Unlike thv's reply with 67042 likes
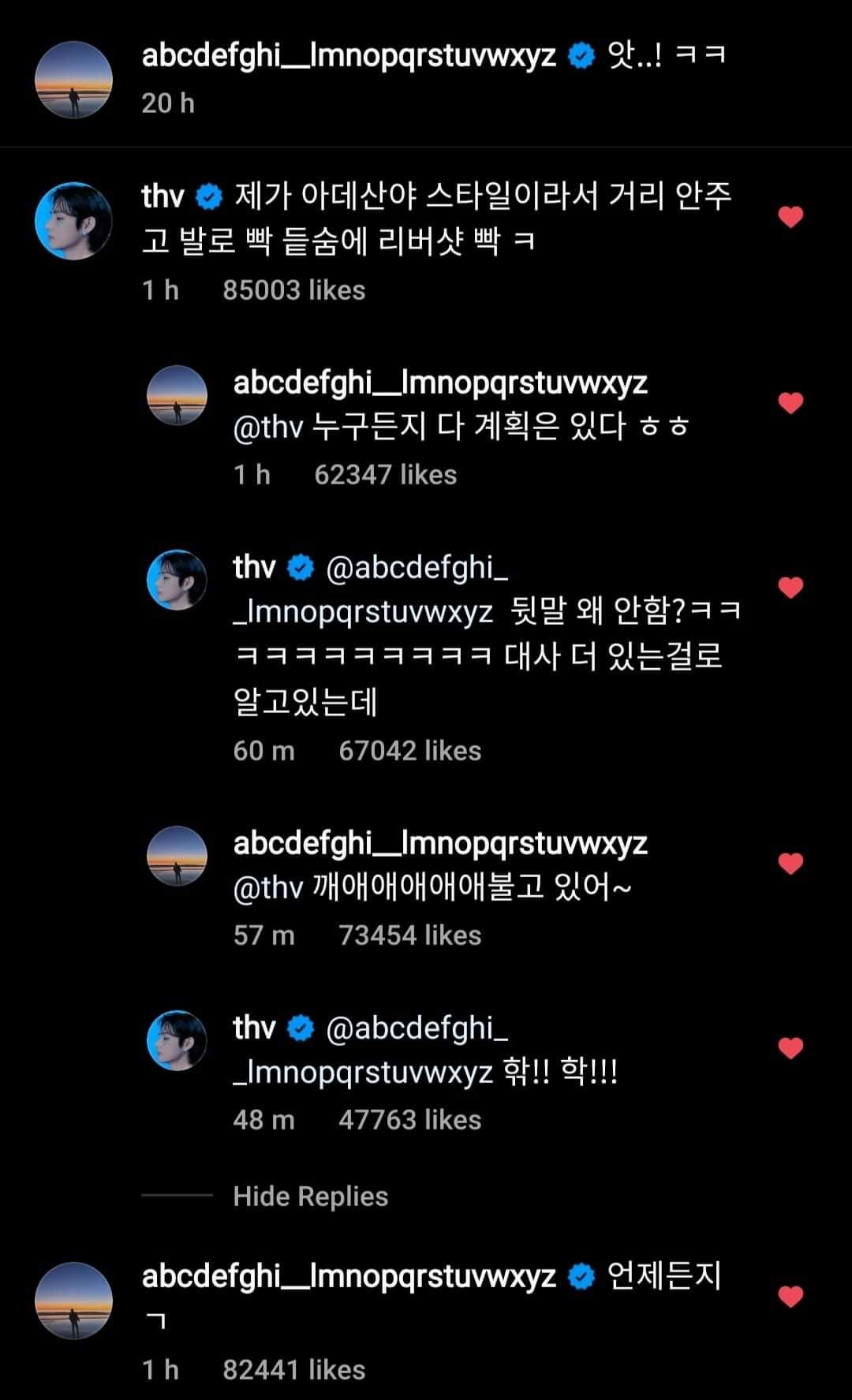The width and height of the screenshot is (852, 1400). click(x=790, y=588)
